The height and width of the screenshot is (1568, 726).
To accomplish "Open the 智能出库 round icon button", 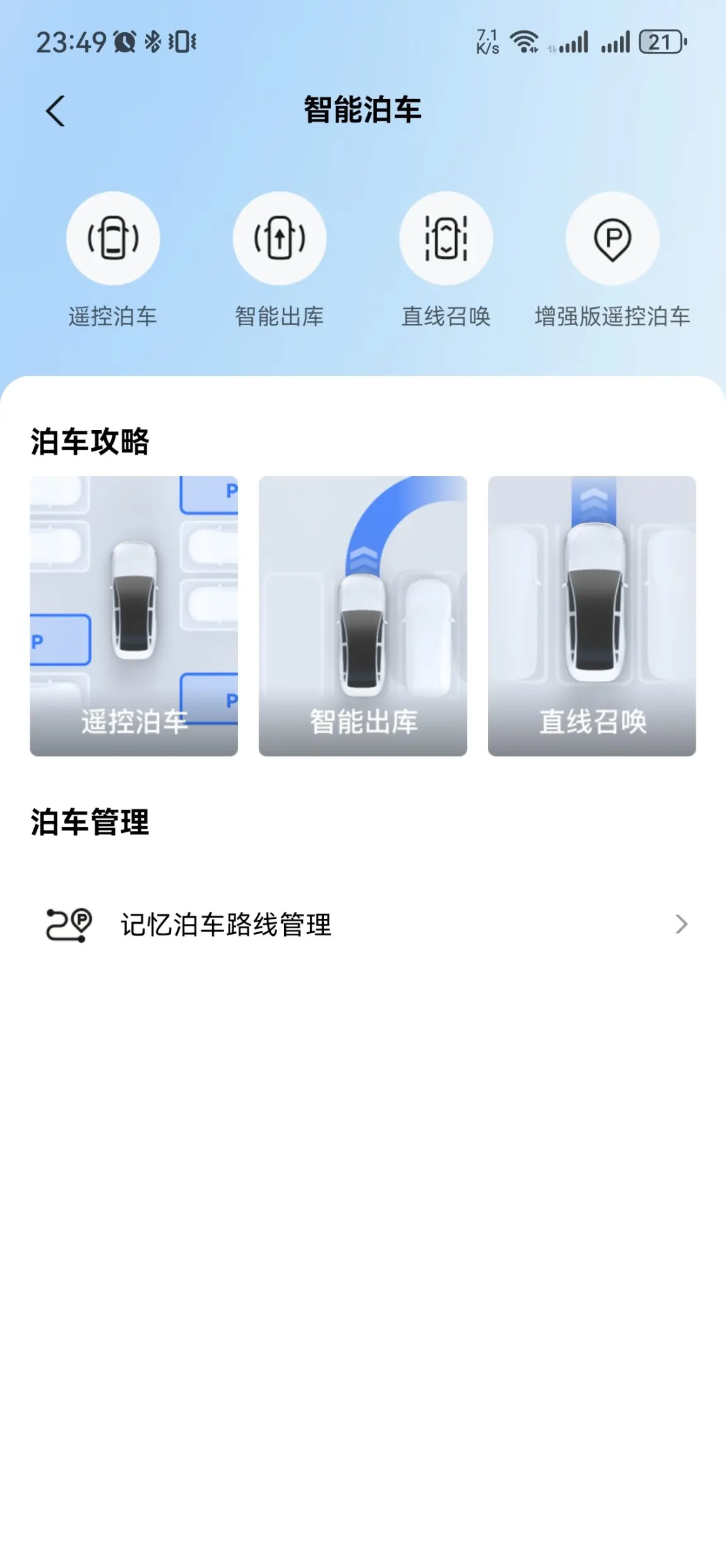I will (280, 239).
